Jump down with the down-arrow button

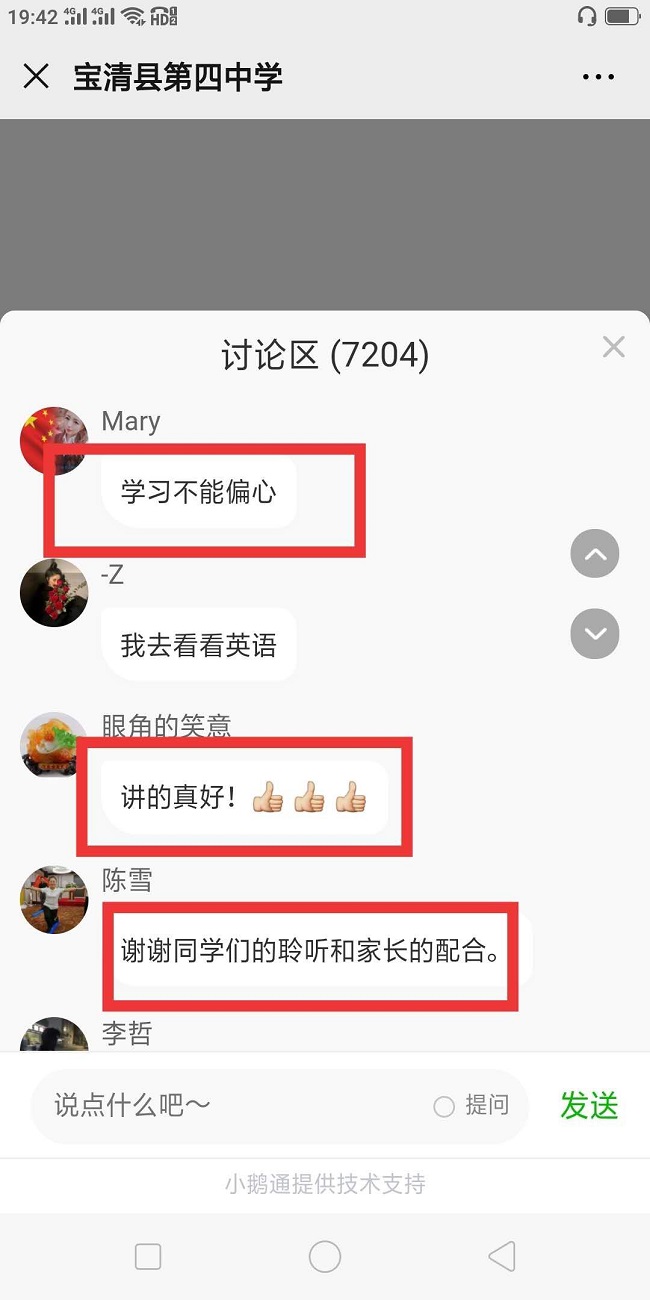[x=595, y=634]
